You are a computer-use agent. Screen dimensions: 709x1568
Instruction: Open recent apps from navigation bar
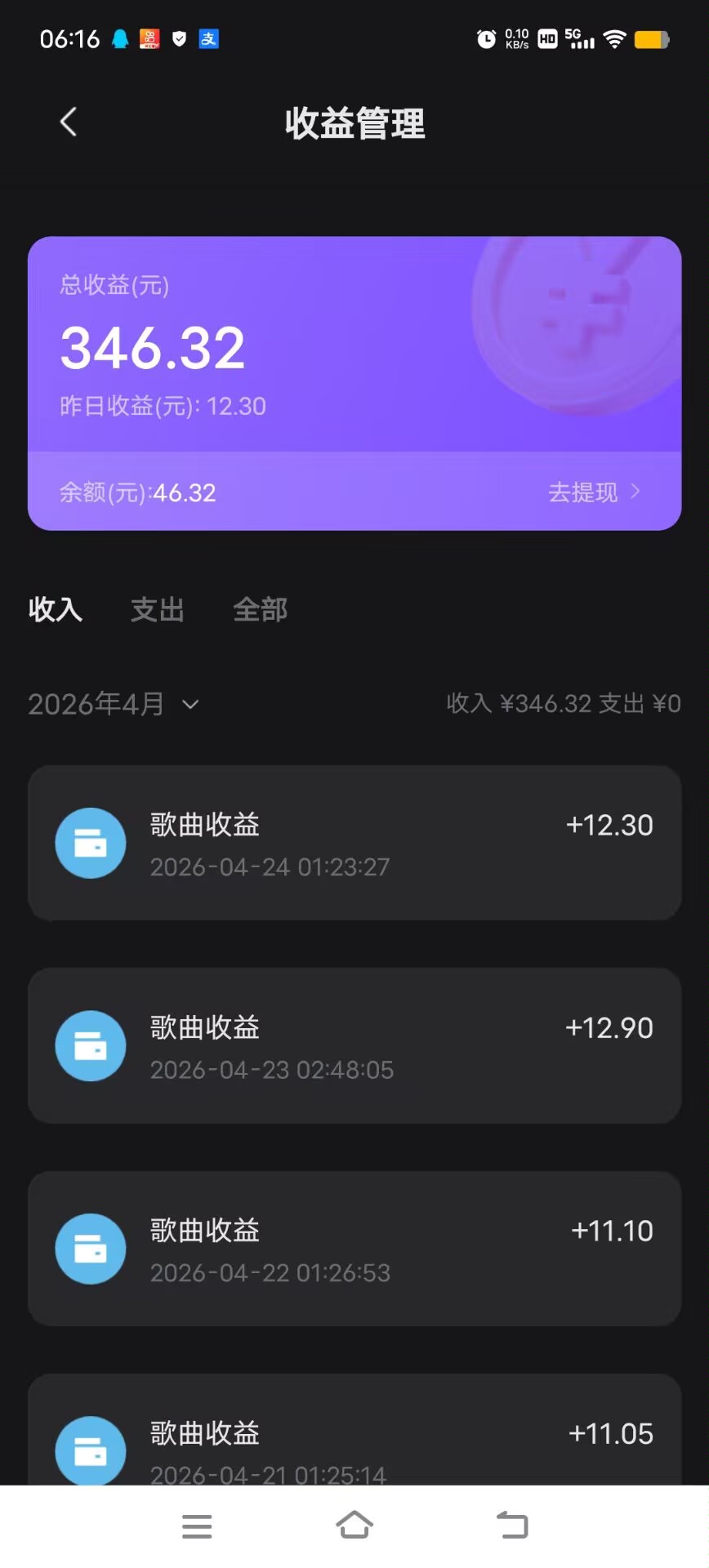pyautogui.click(x=197, y=1526)
